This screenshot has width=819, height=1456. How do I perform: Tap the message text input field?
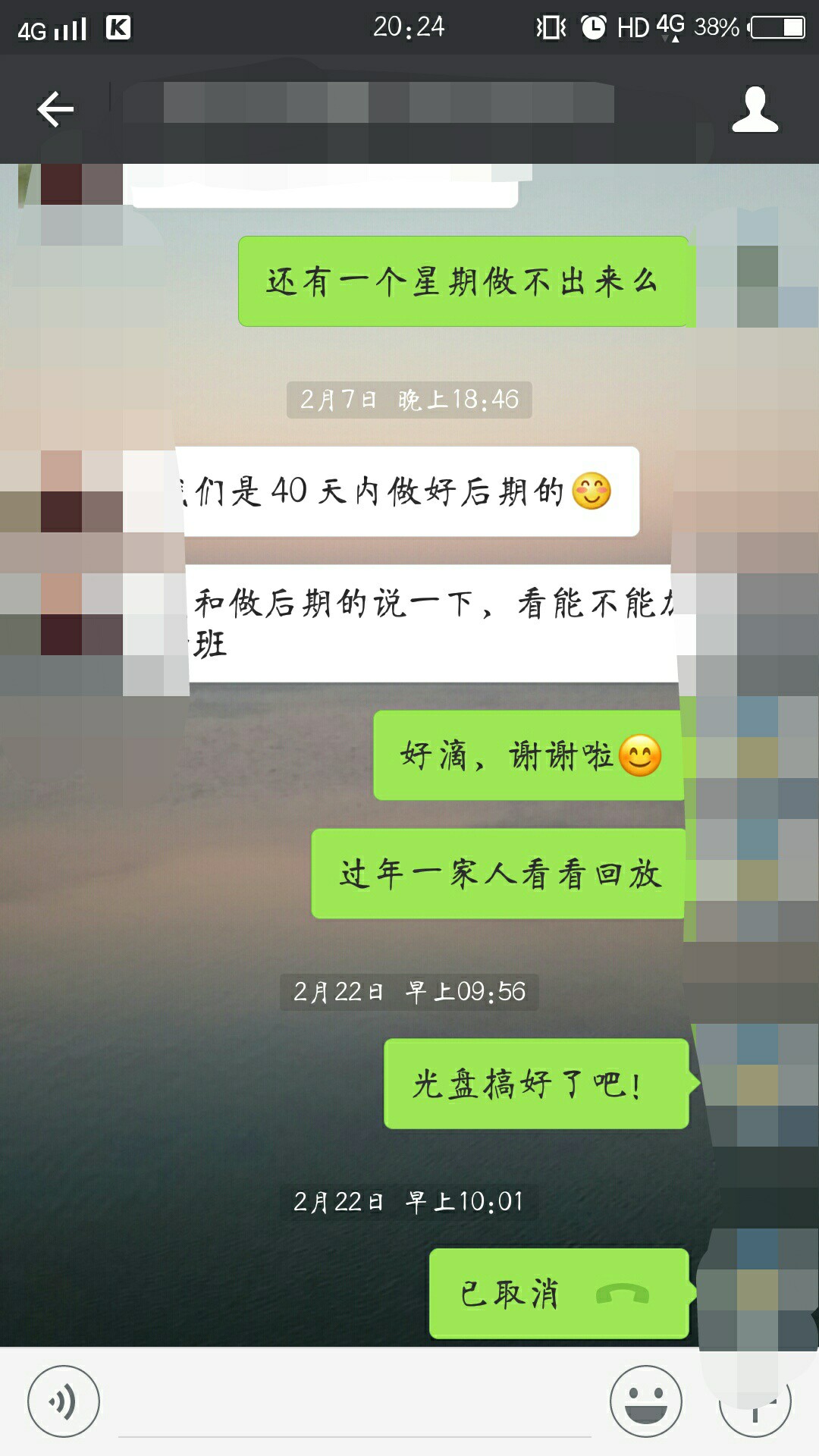355,1403
